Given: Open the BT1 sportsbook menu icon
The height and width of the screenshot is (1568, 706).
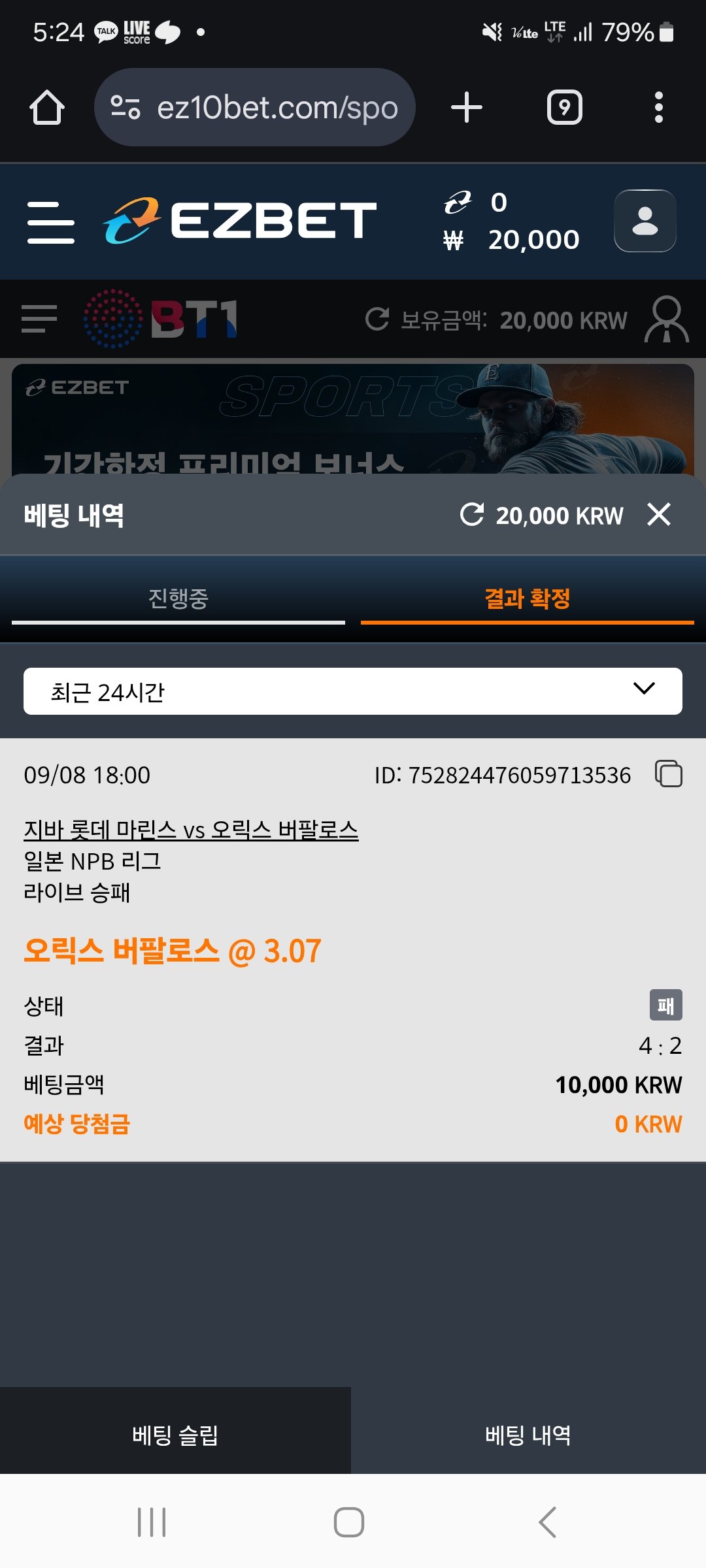Looking at the screenshot, I should click(x=39, y=319).
